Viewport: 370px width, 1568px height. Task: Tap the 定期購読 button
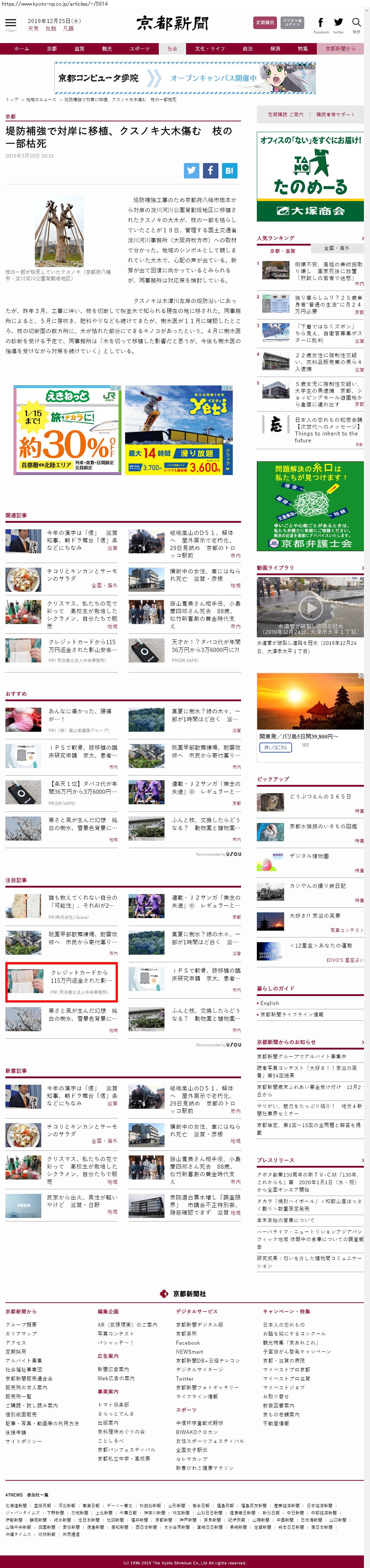265,23
